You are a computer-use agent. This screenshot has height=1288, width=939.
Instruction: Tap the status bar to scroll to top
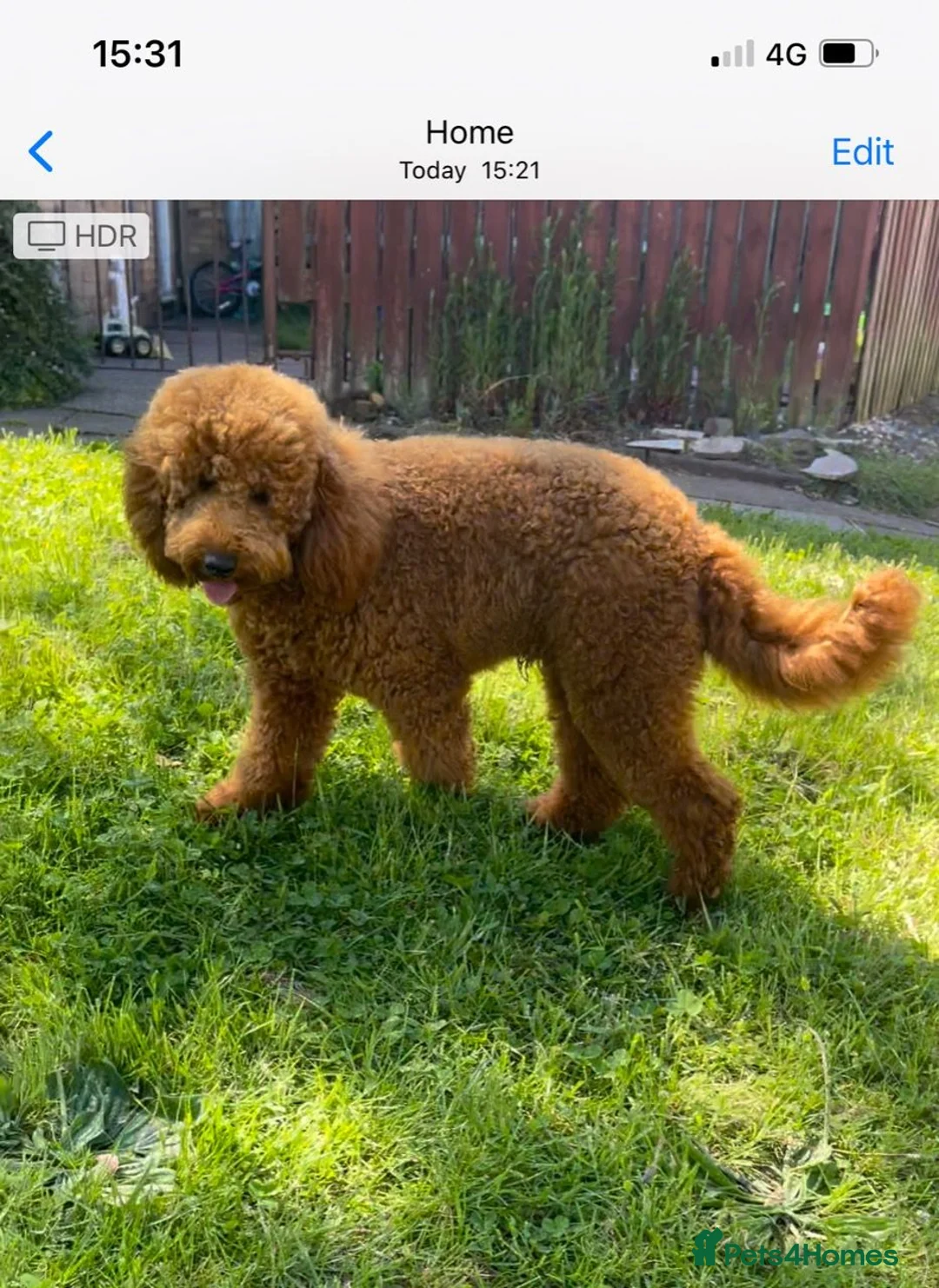tap(469, 52)
